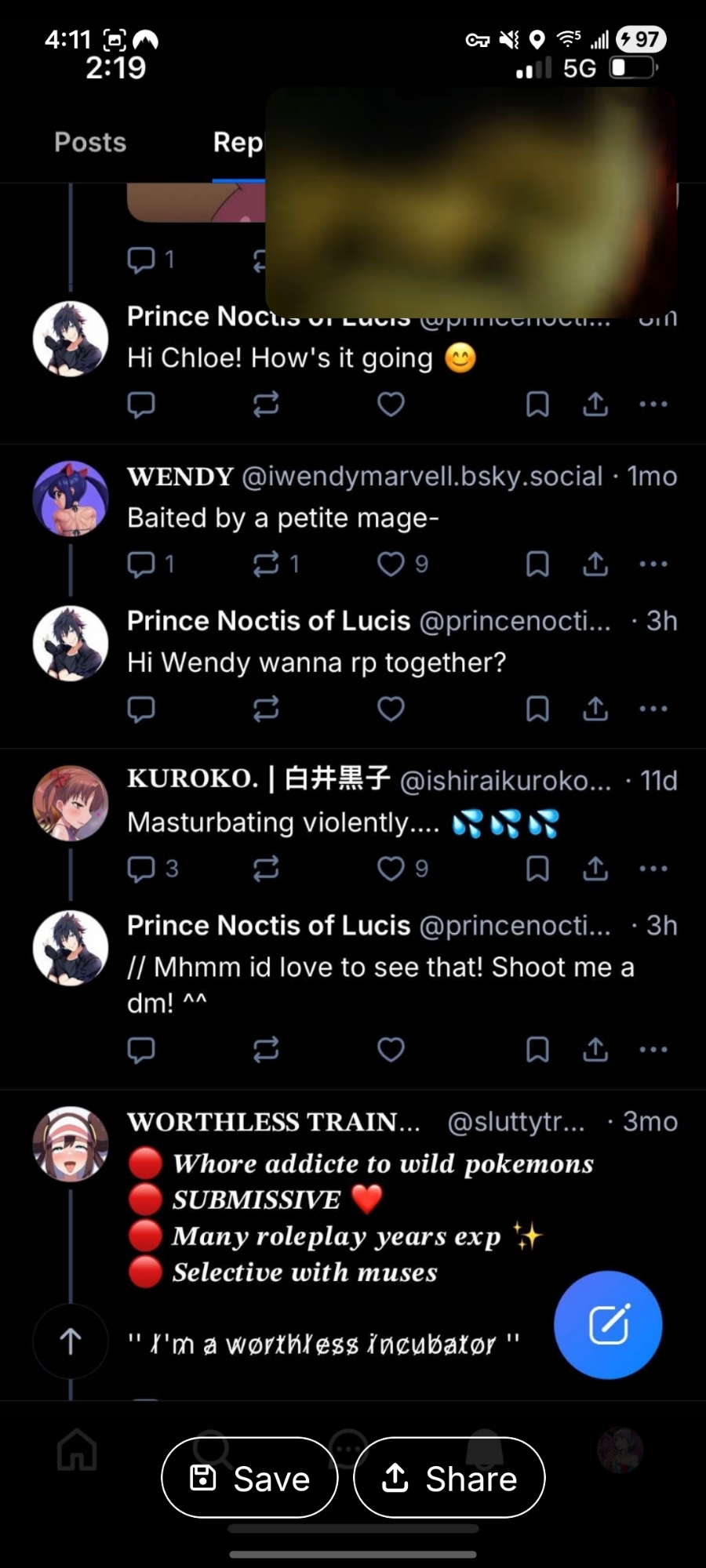Image resolution: width=706 pixels, height=1568 pixels.
Task: Open WENDY's profile avatar
Action: coord(71,498)
